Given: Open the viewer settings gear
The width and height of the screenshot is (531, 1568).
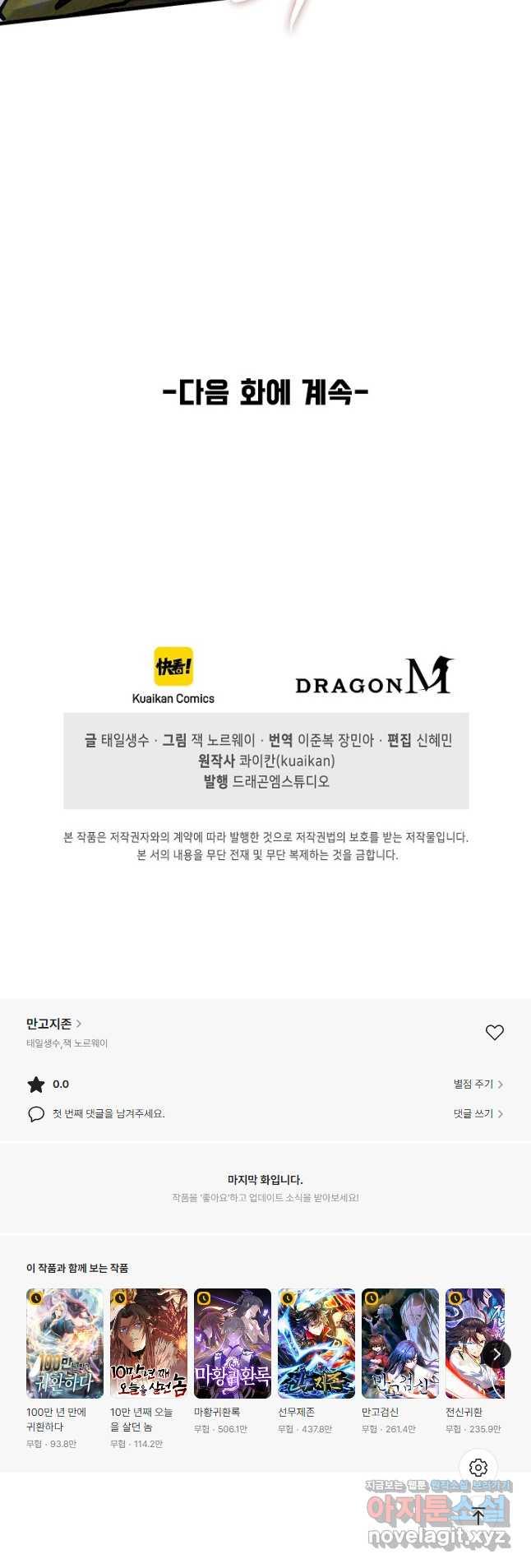Looking at the screenshot, I should 478,1467.
